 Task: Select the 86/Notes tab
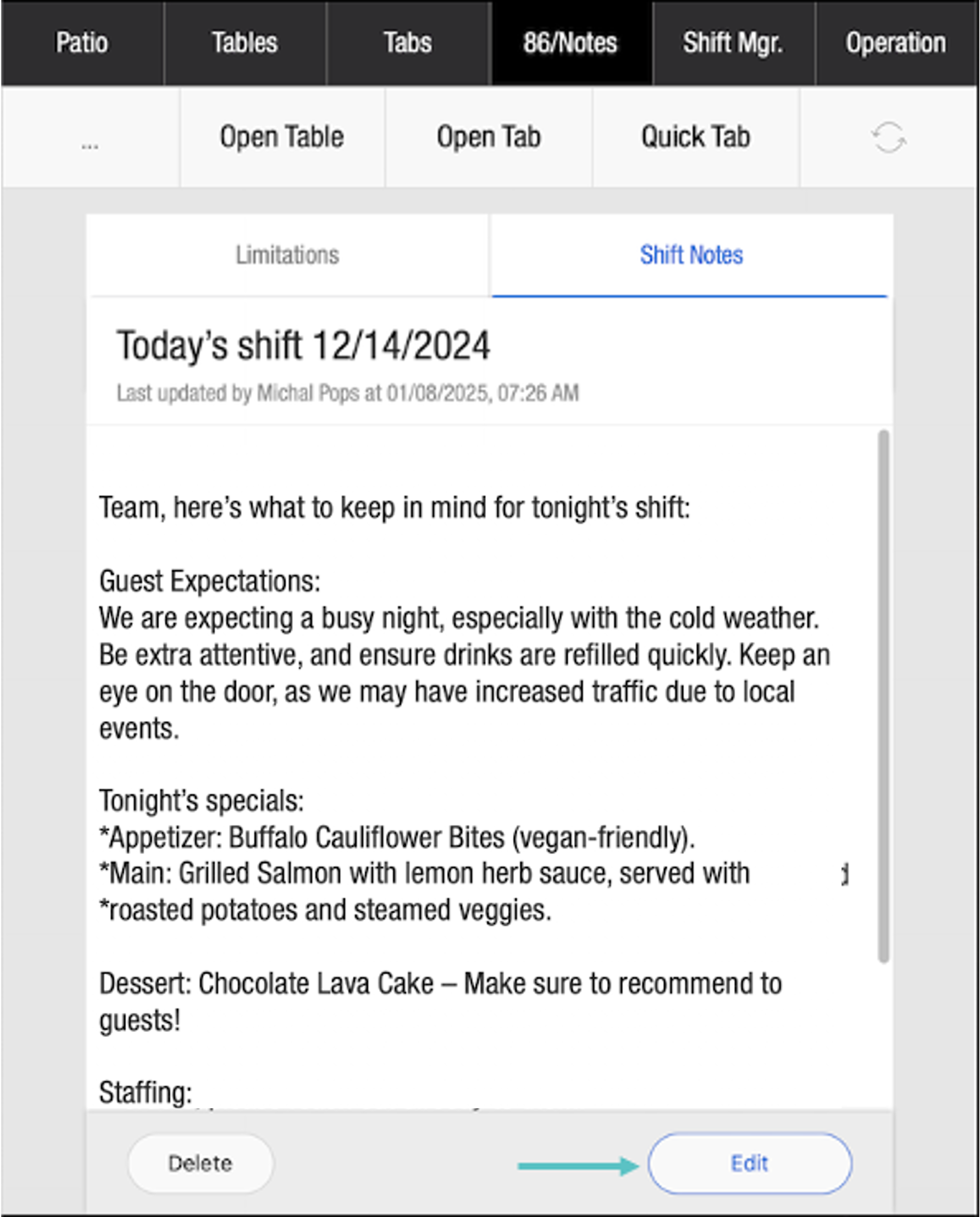pyautogui.click(x=570, y=43)
